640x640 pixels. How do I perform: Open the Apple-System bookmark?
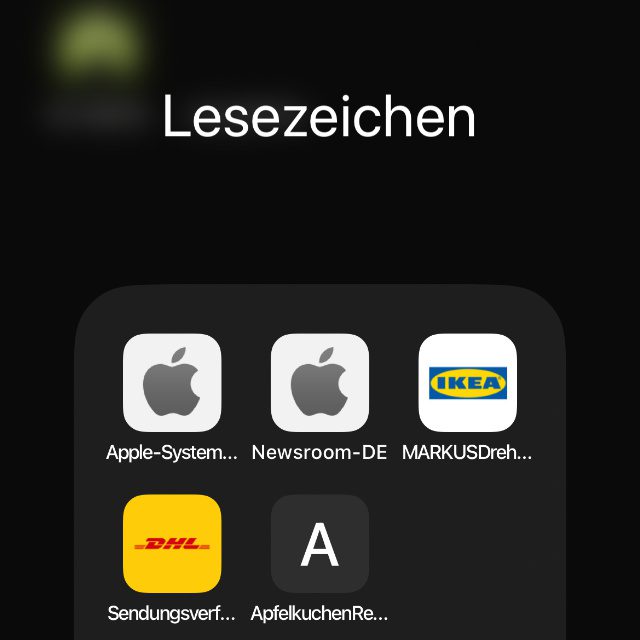click(171, 383)
